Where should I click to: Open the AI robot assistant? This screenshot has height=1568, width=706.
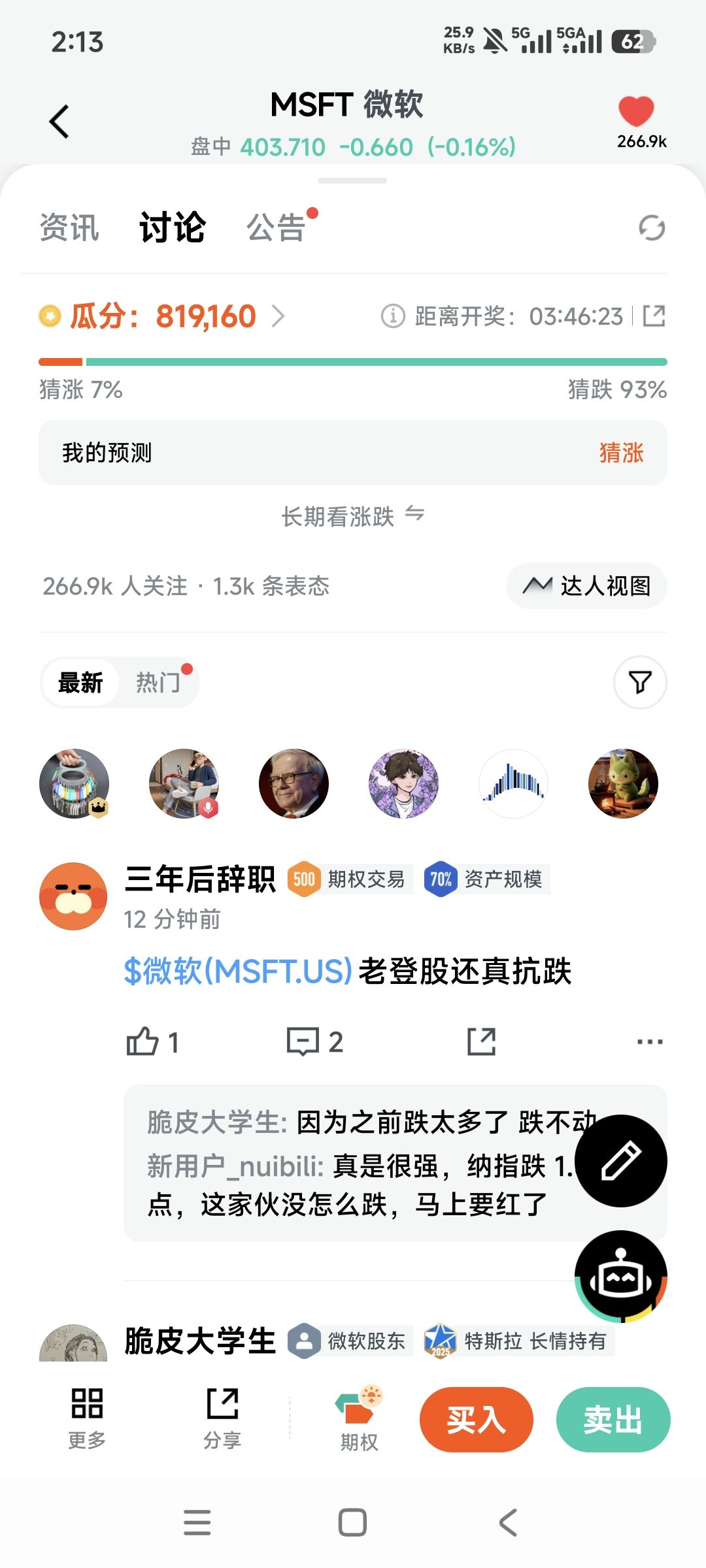click(x=620, y=1276)
